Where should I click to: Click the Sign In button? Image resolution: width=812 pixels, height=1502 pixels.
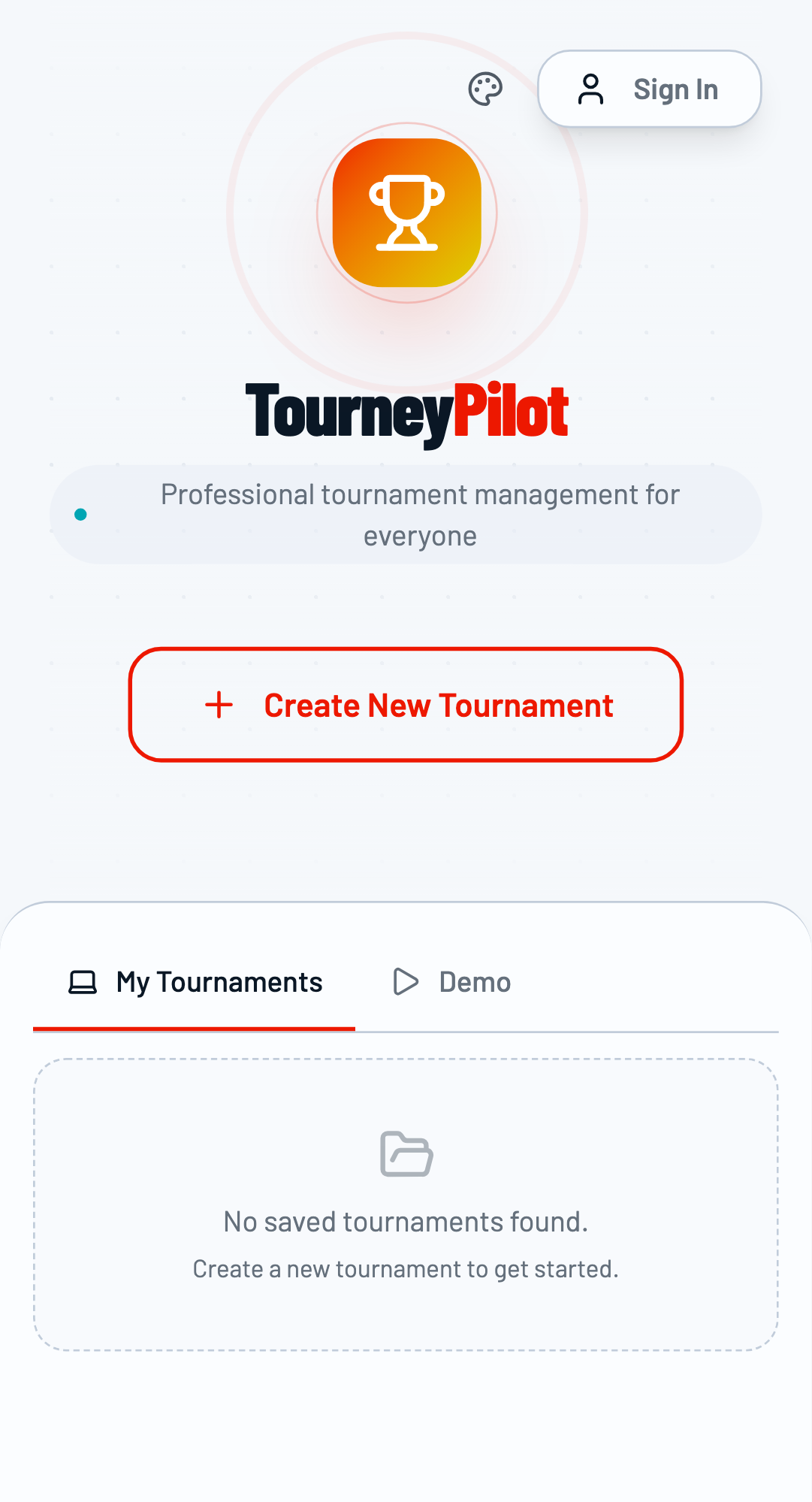[x=650, y=89]
